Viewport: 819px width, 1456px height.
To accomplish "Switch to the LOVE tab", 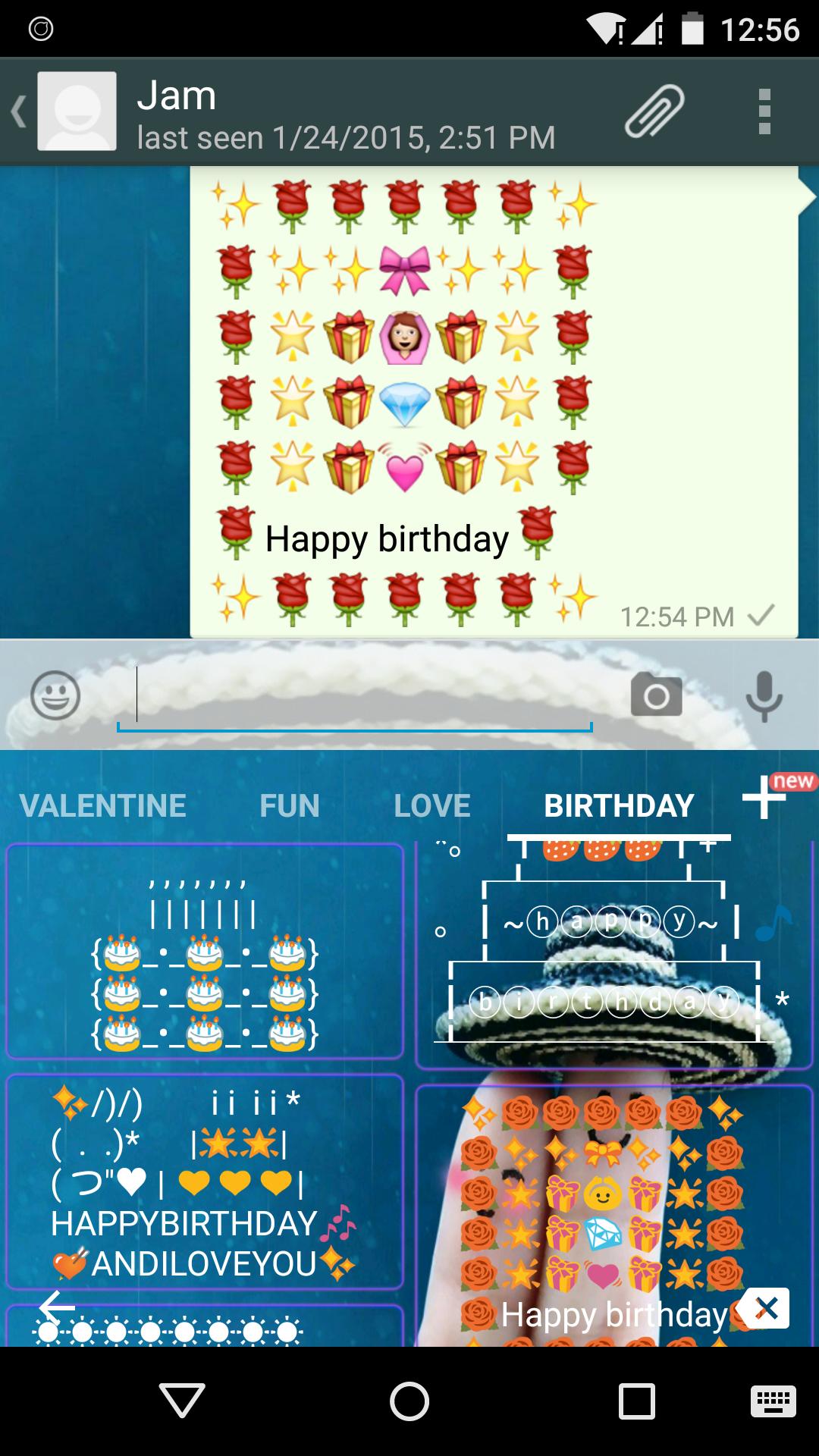I will [x=432, y=805].
